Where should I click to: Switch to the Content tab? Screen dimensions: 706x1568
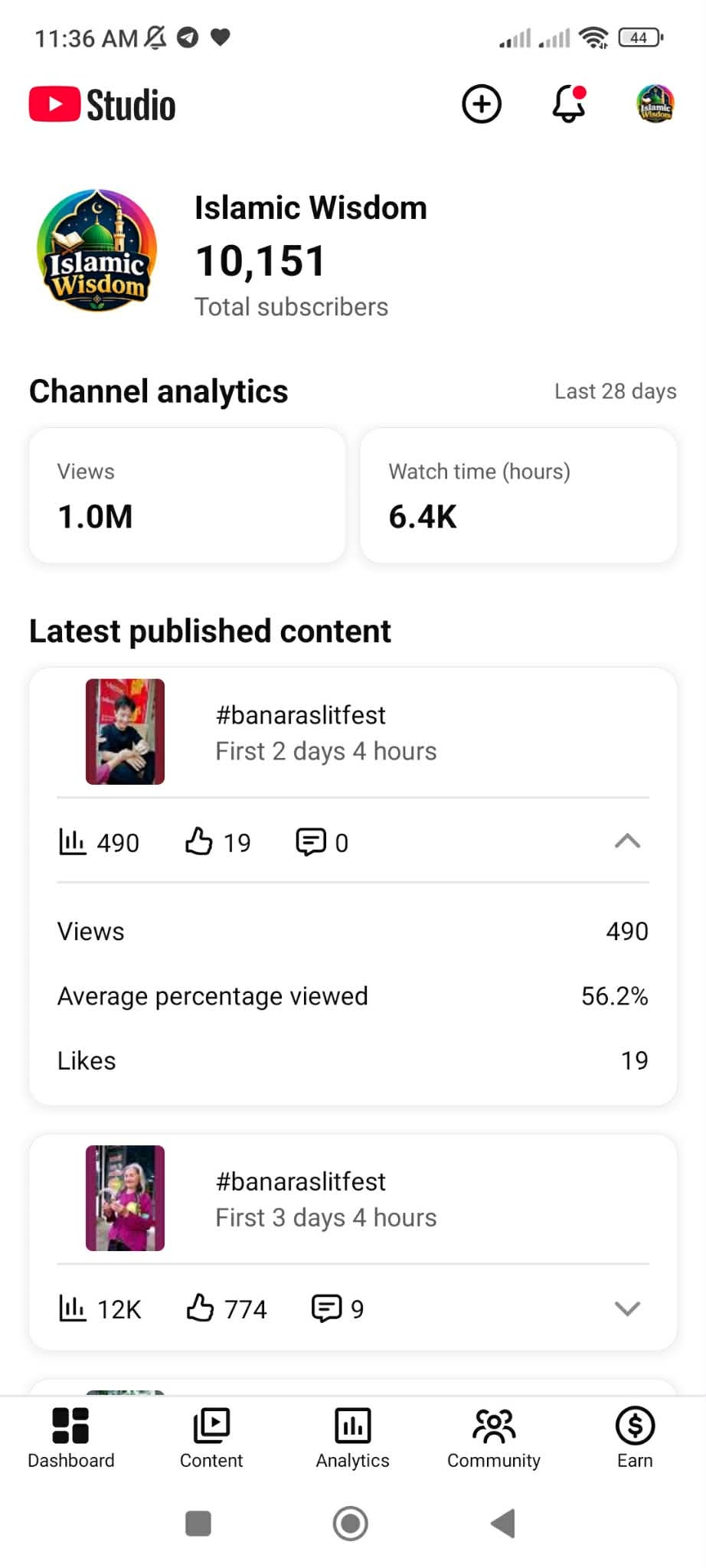[x=211, y=1439]
